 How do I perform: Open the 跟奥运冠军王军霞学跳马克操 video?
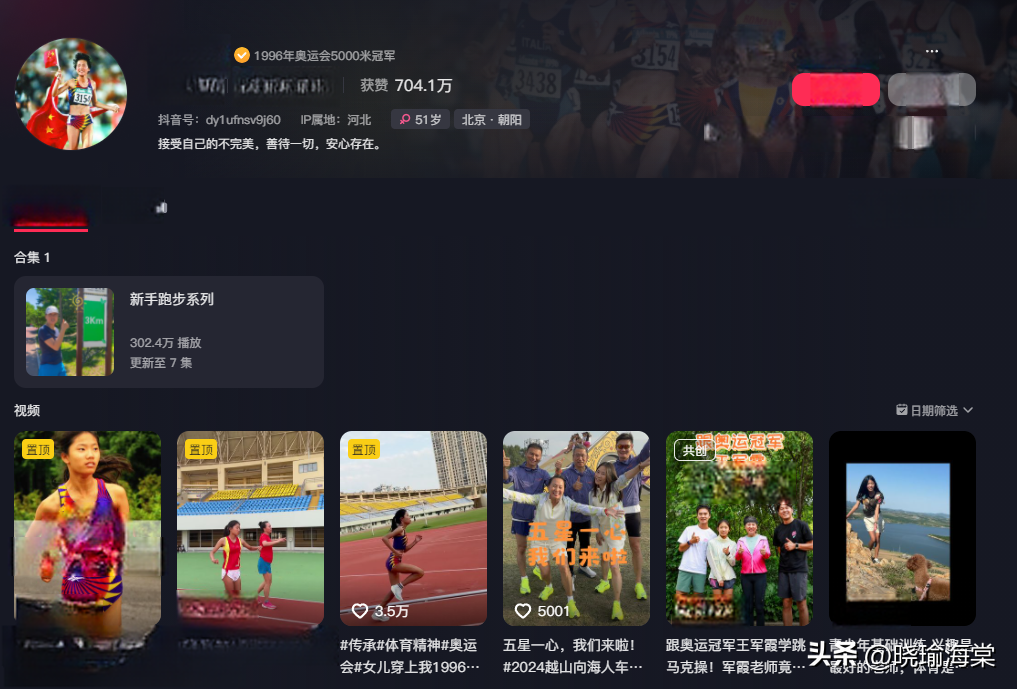(x=739, y=528)
